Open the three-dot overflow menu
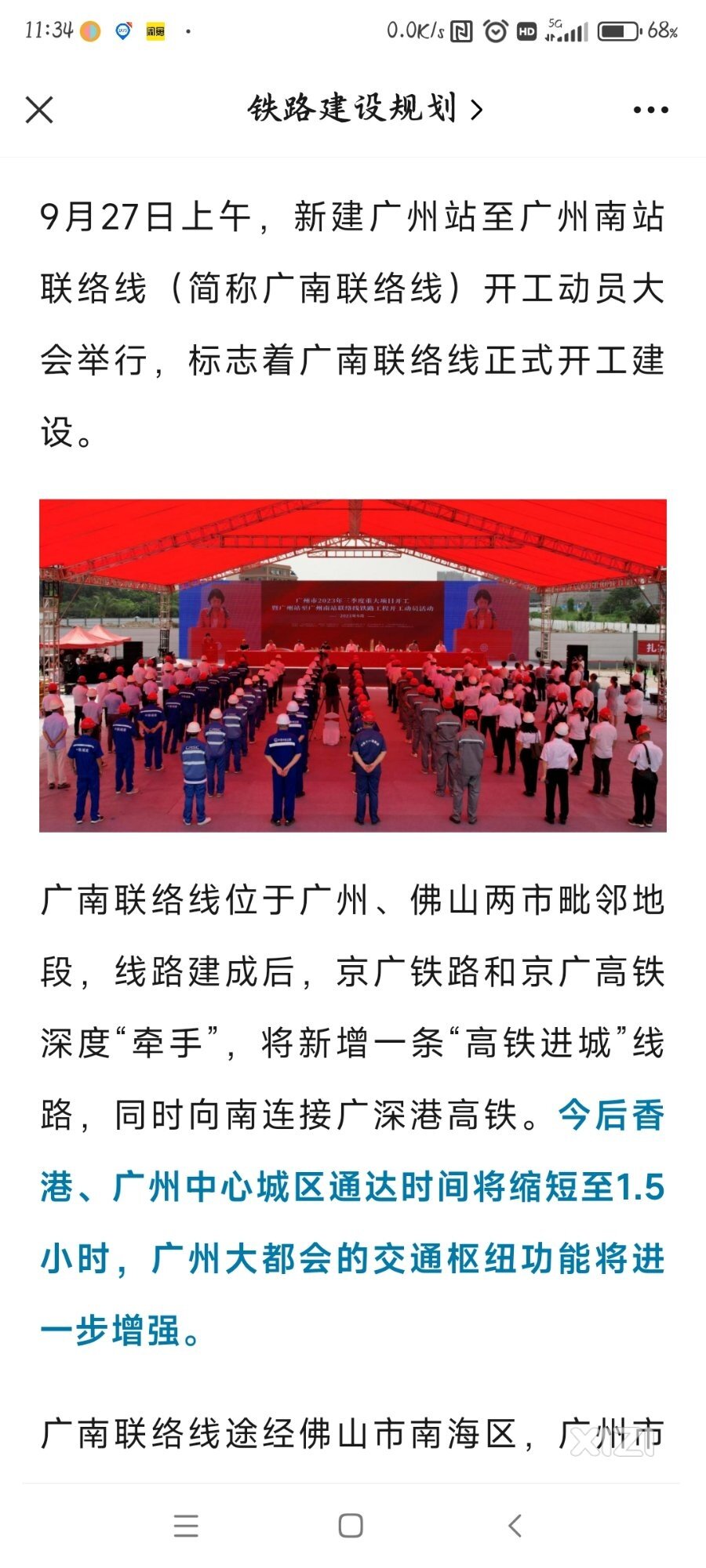Viewport: 706px width, 1568px height. tap(650, 110)
